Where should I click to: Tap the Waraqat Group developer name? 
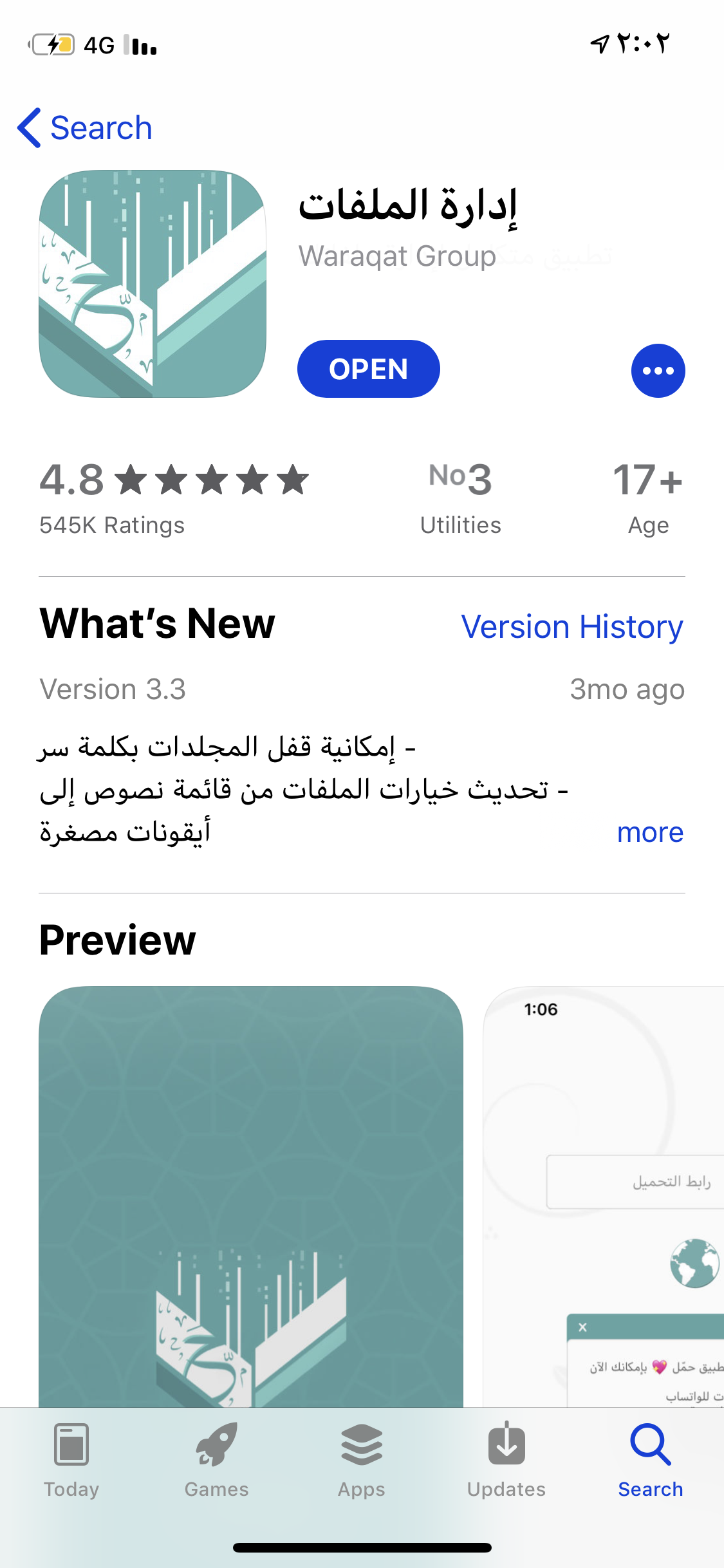point(397,256)
